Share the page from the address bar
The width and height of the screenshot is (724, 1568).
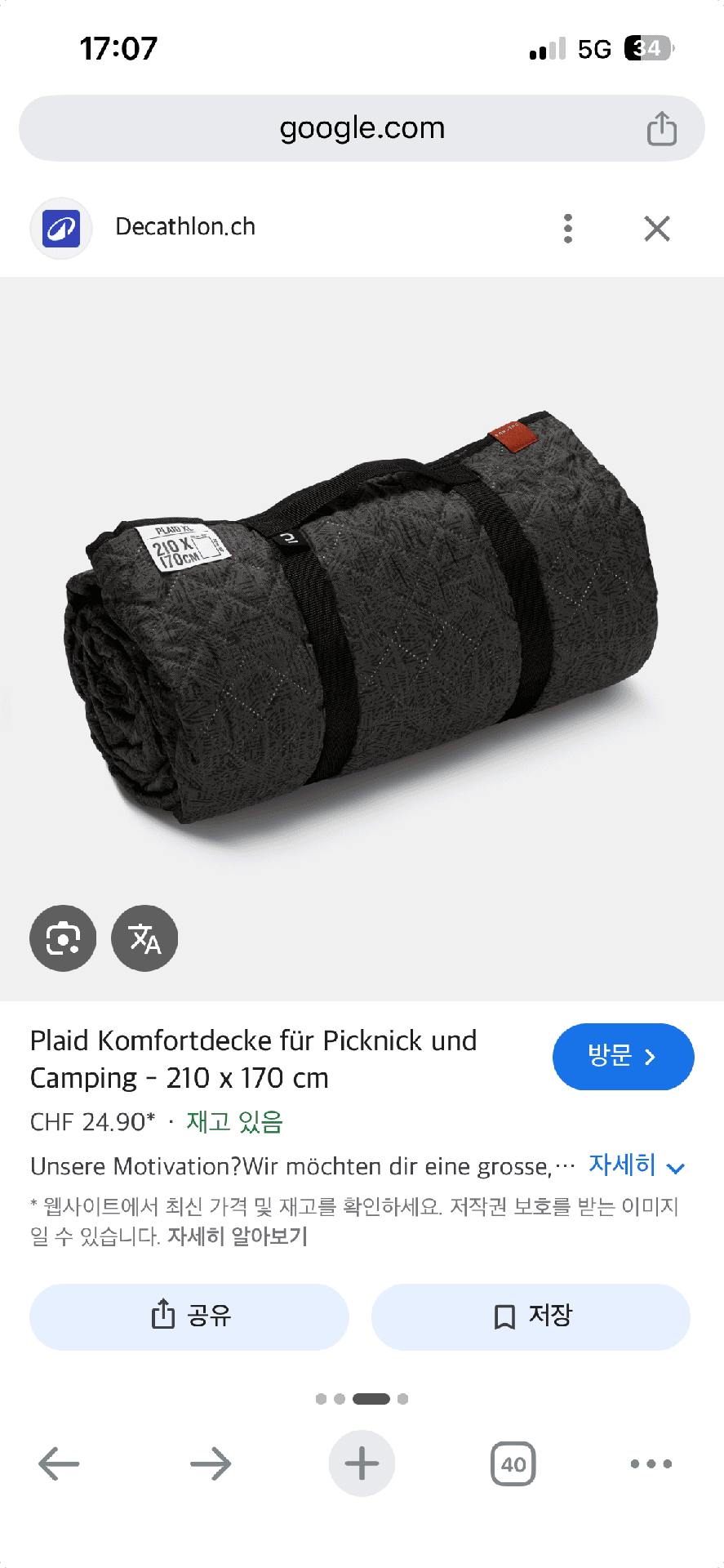click(661, 129)
